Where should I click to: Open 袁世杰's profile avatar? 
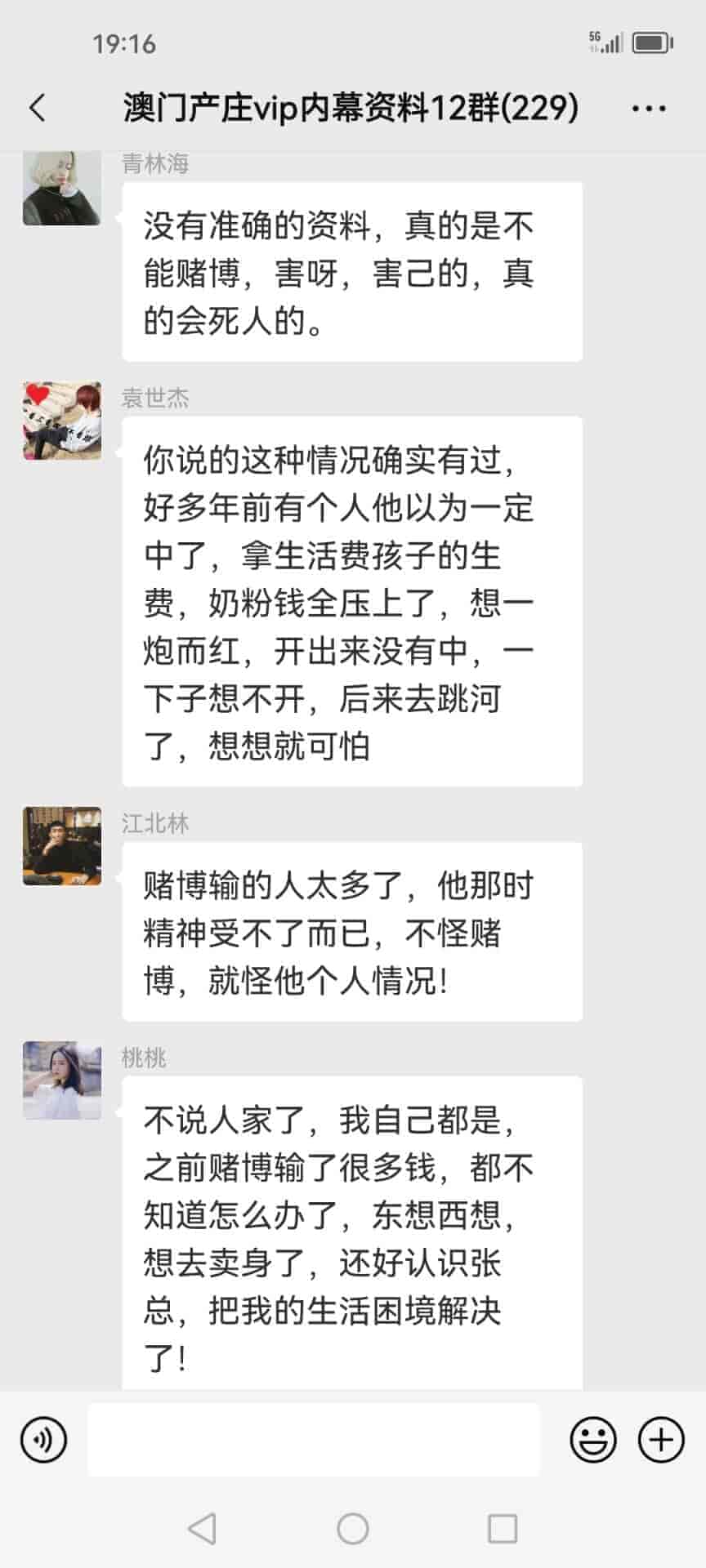pyautogui.click(x=62, y=421)
